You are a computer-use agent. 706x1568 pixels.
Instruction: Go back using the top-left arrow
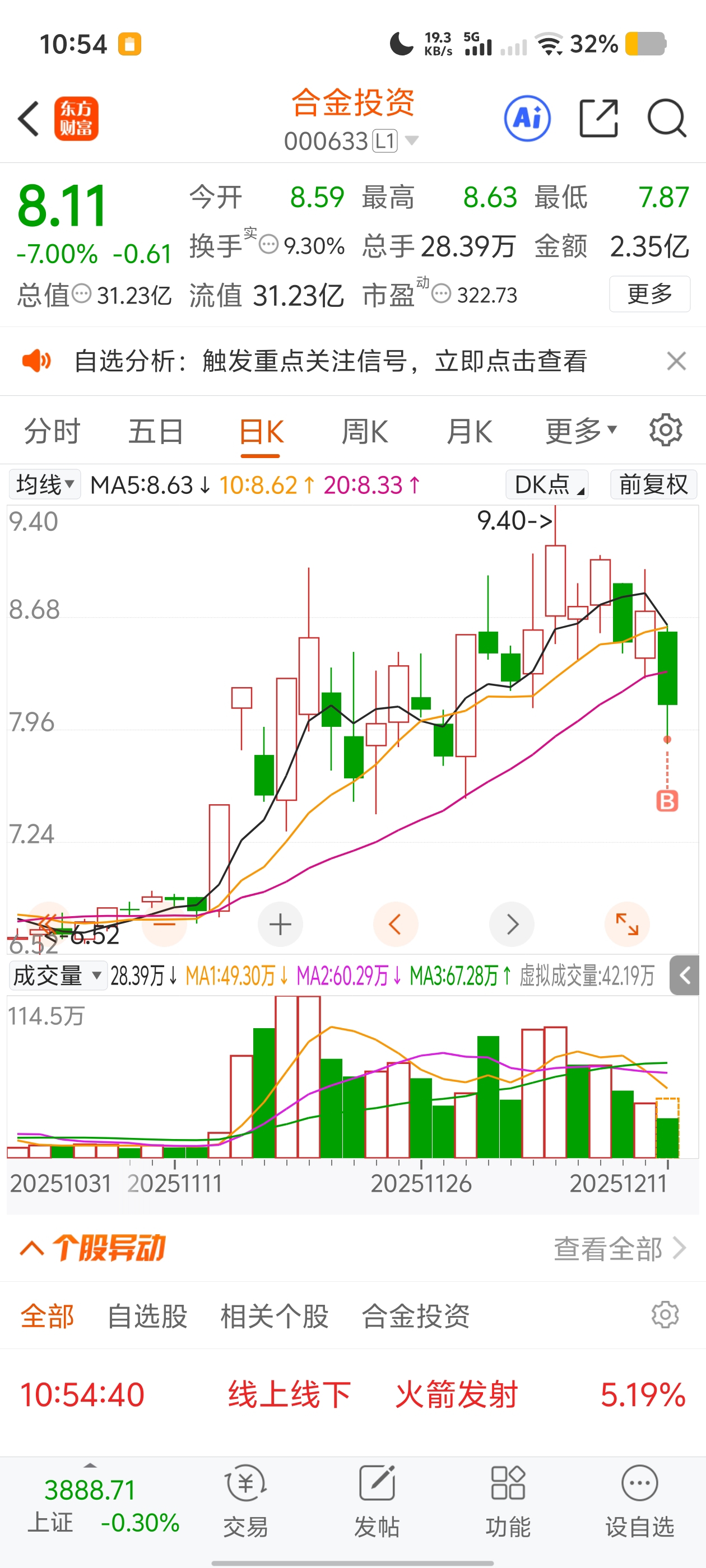[x=29, y=119]
